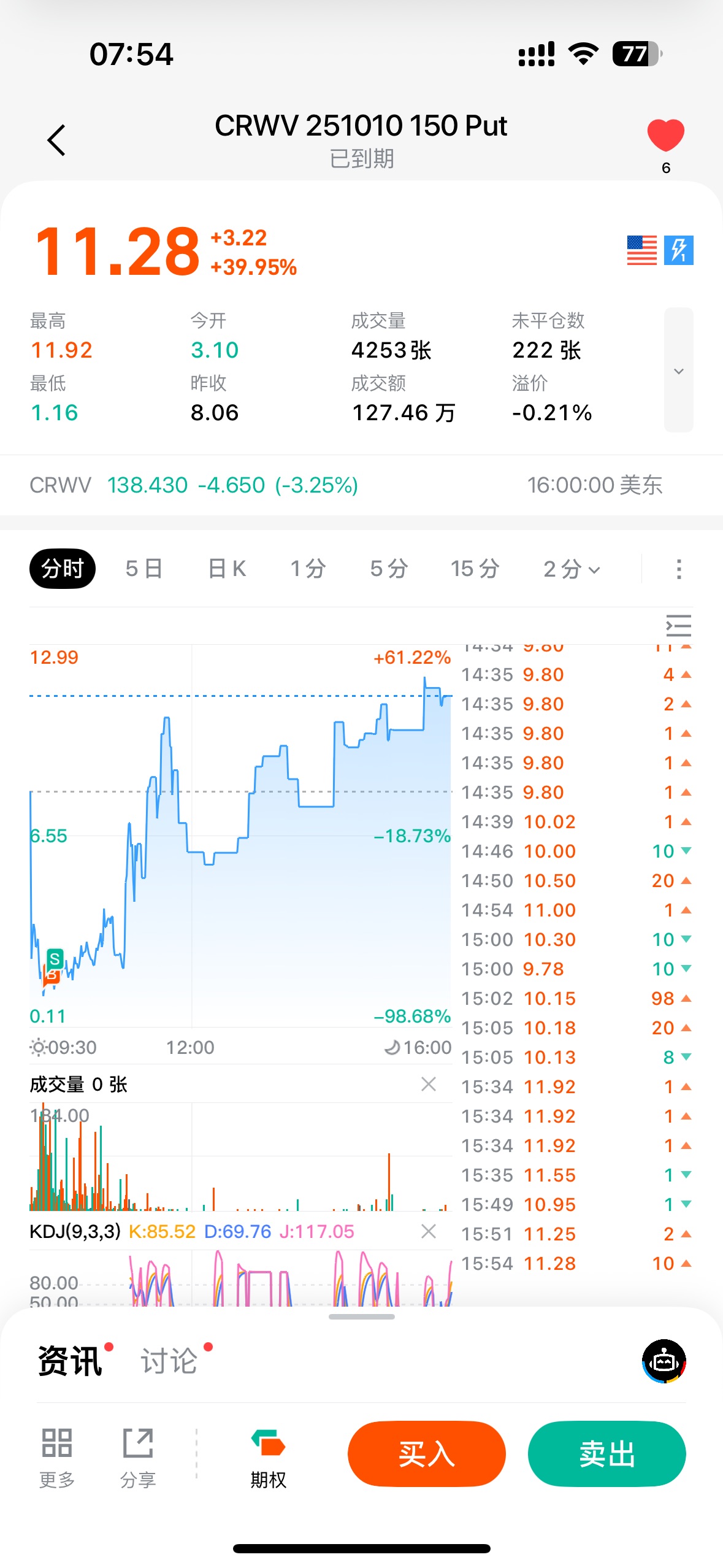Select the 5分 chart interval
723x1568 pixels.
389,569
